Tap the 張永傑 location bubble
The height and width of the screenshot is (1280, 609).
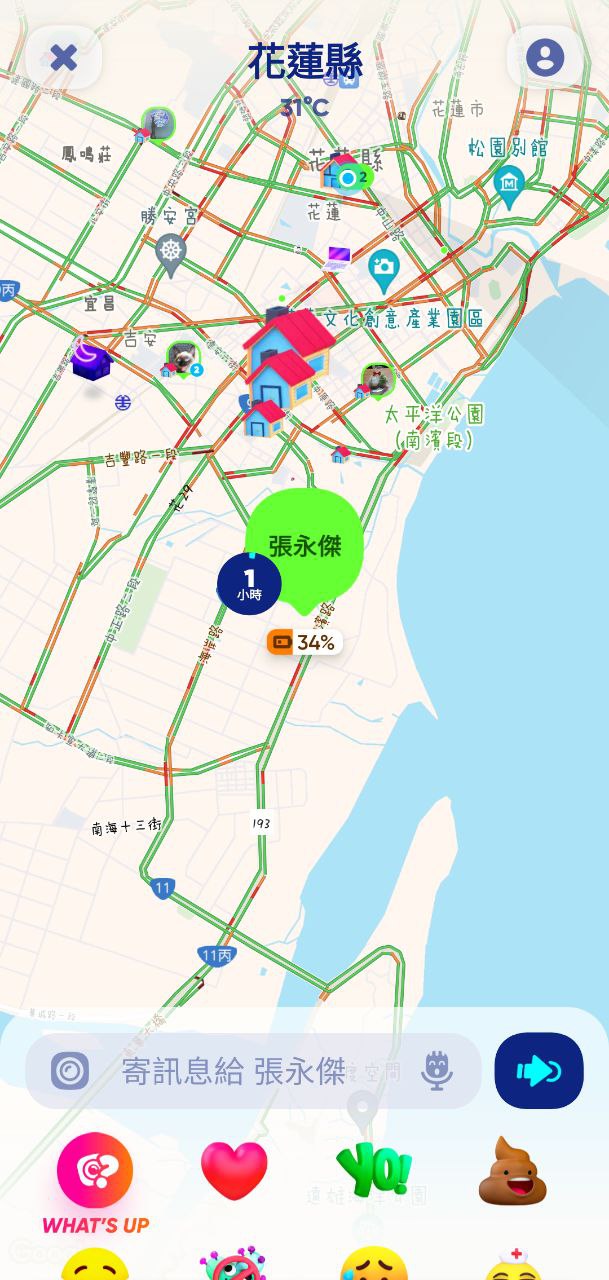pos(304,546)
